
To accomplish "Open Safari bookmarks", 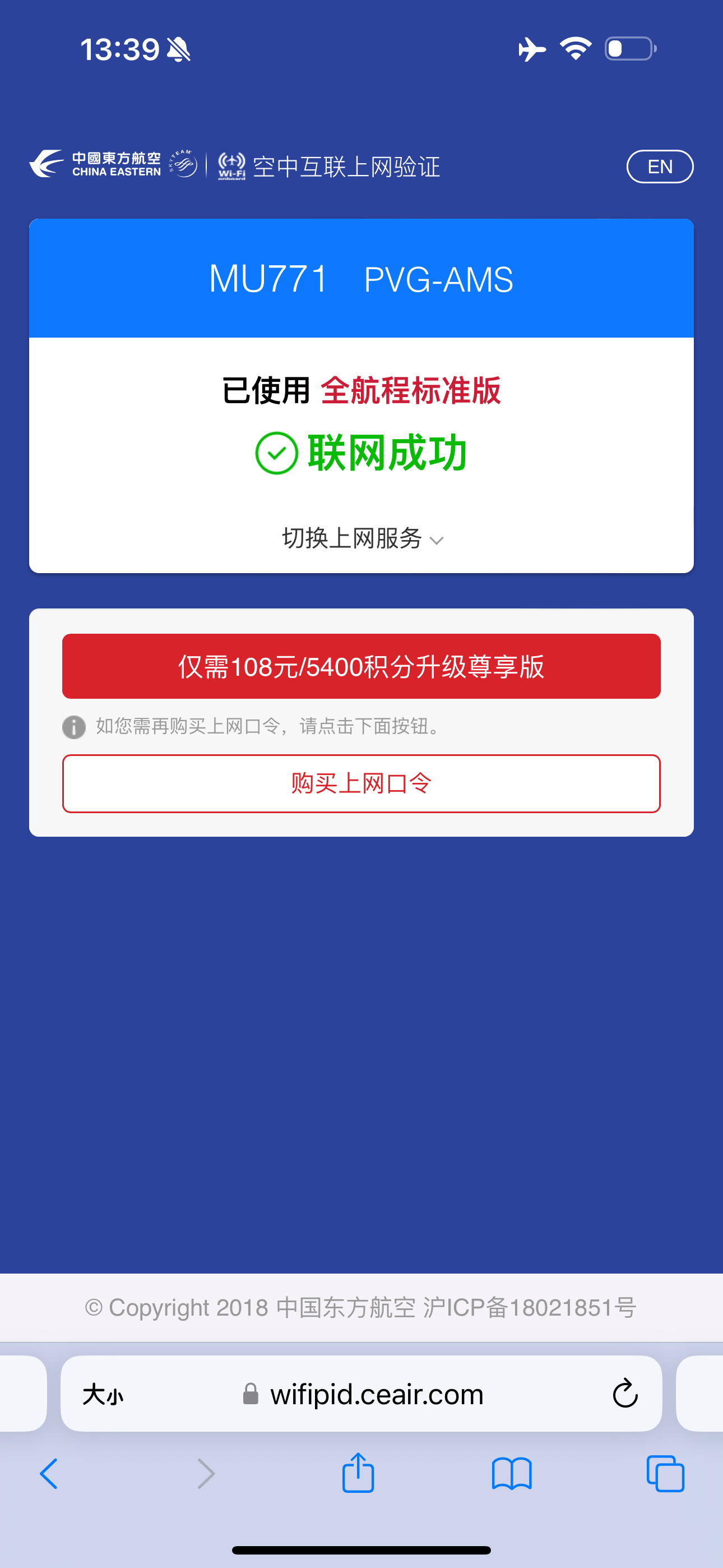I will coord(512,1474).
